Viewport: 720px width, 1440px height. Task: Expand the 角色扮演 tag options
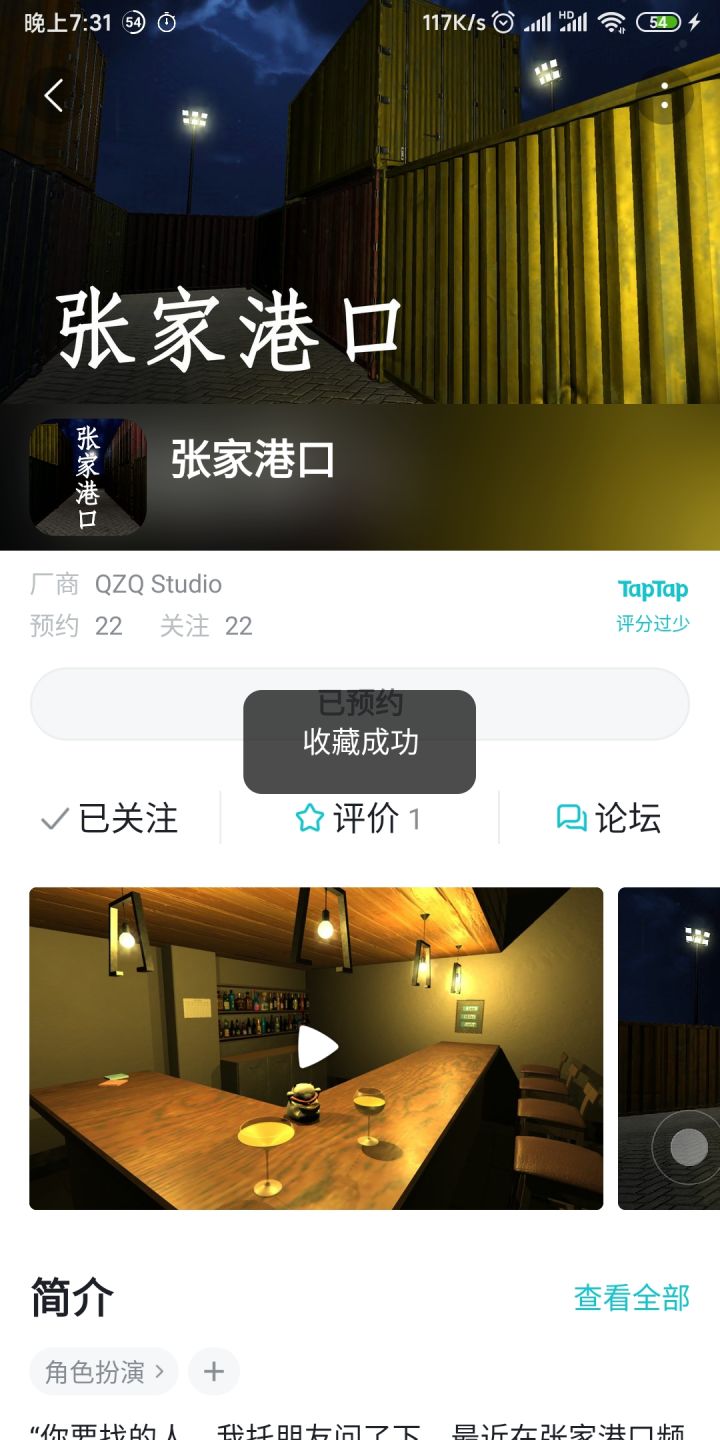tap(100, 1371)
